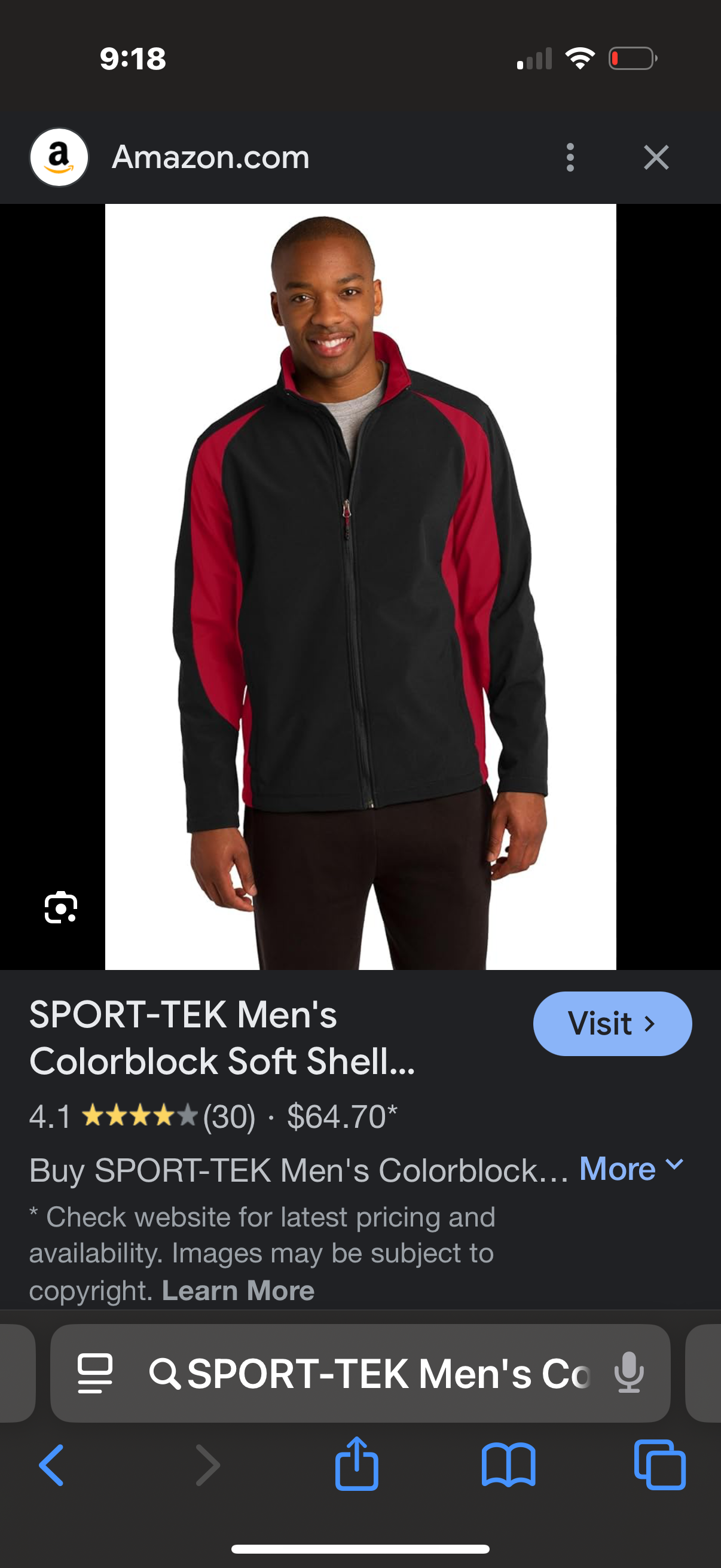Open the Learn More copyright link
The image size is (721, 1568).
(x=238, y=1291)
